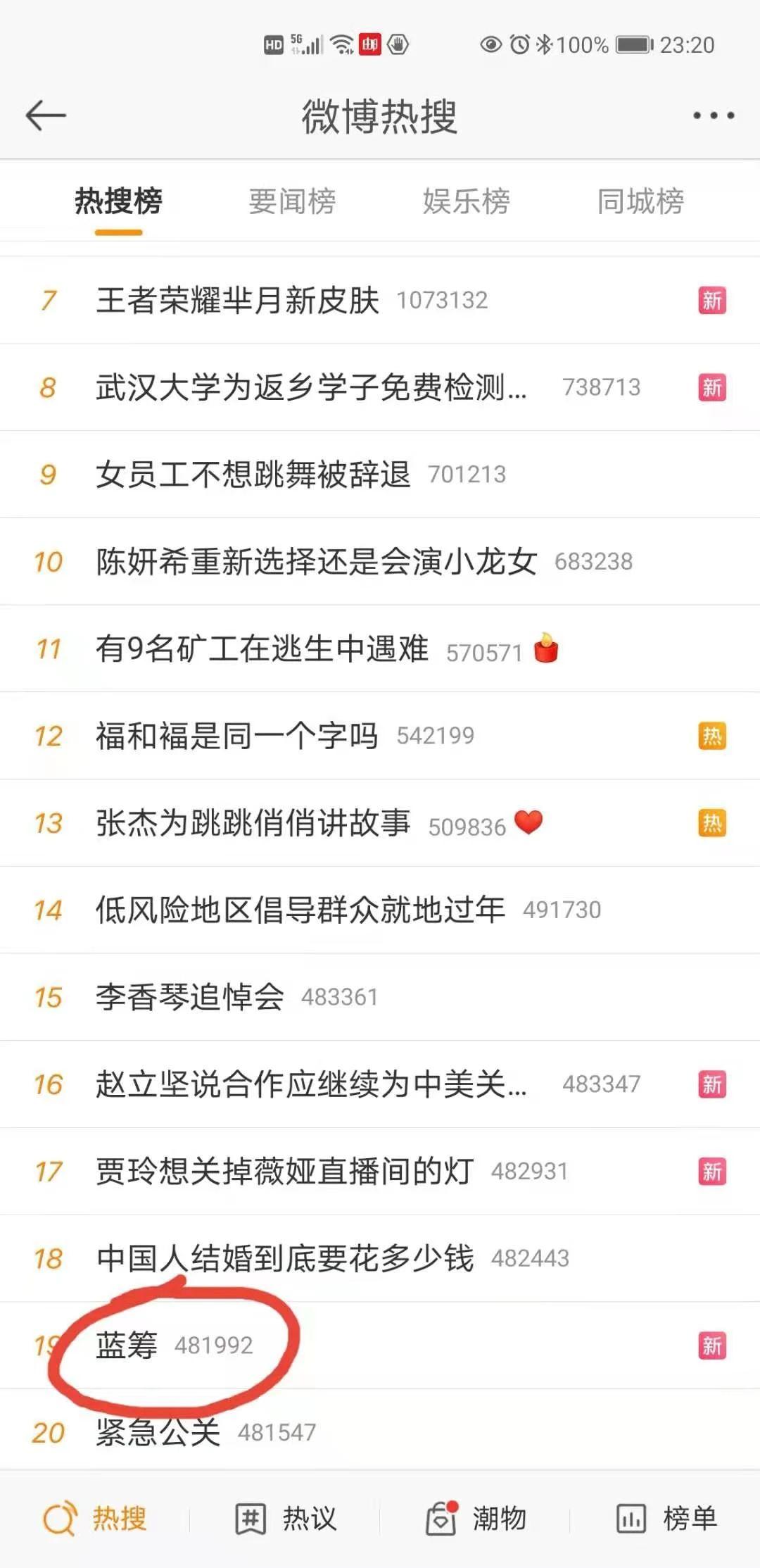Image resolution: width=760 pixels, height=1568 pixels.
Task: Open topic 有9名矿工在逃生中遇难
Action: point(262,649)
